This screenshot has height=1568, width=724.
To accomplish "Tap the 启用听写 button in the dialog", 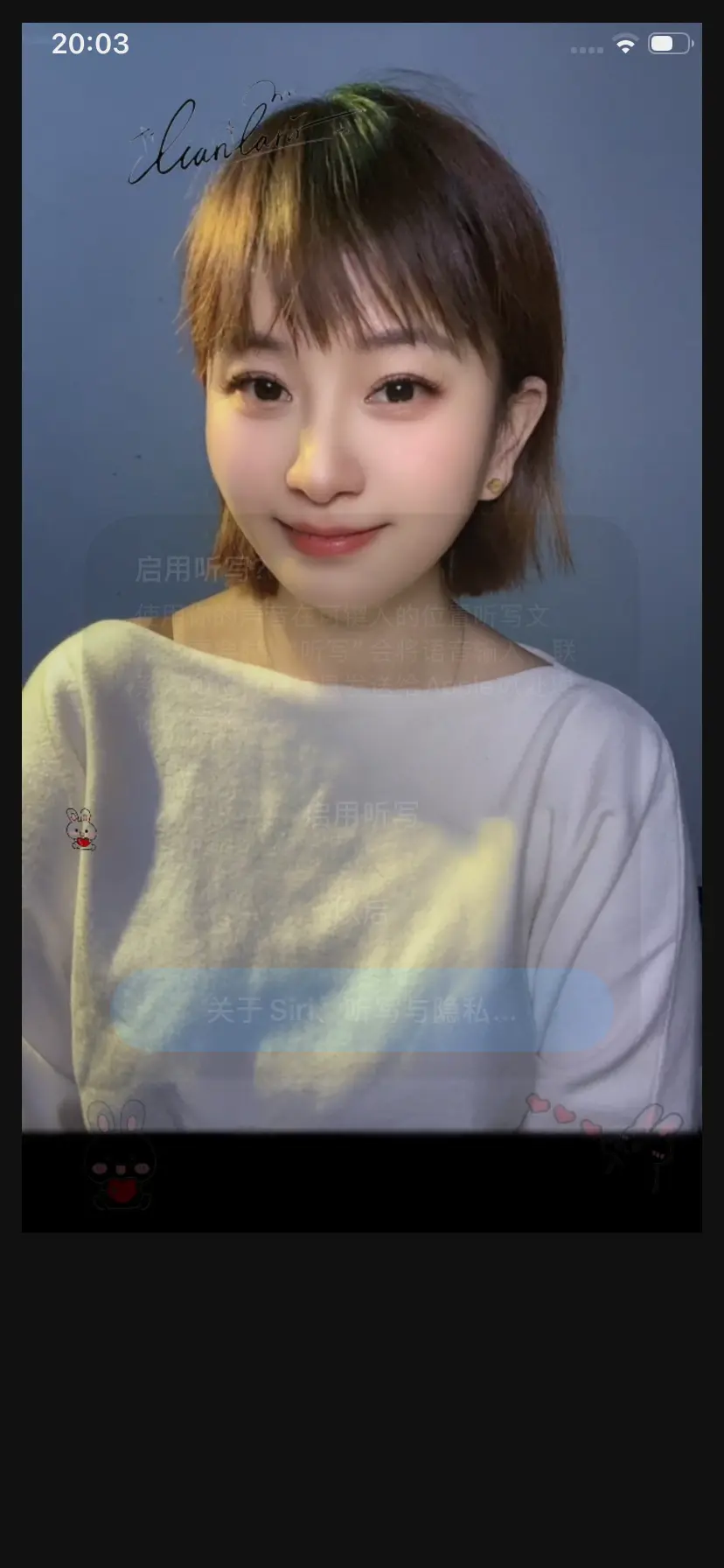I will pos(362,815).
